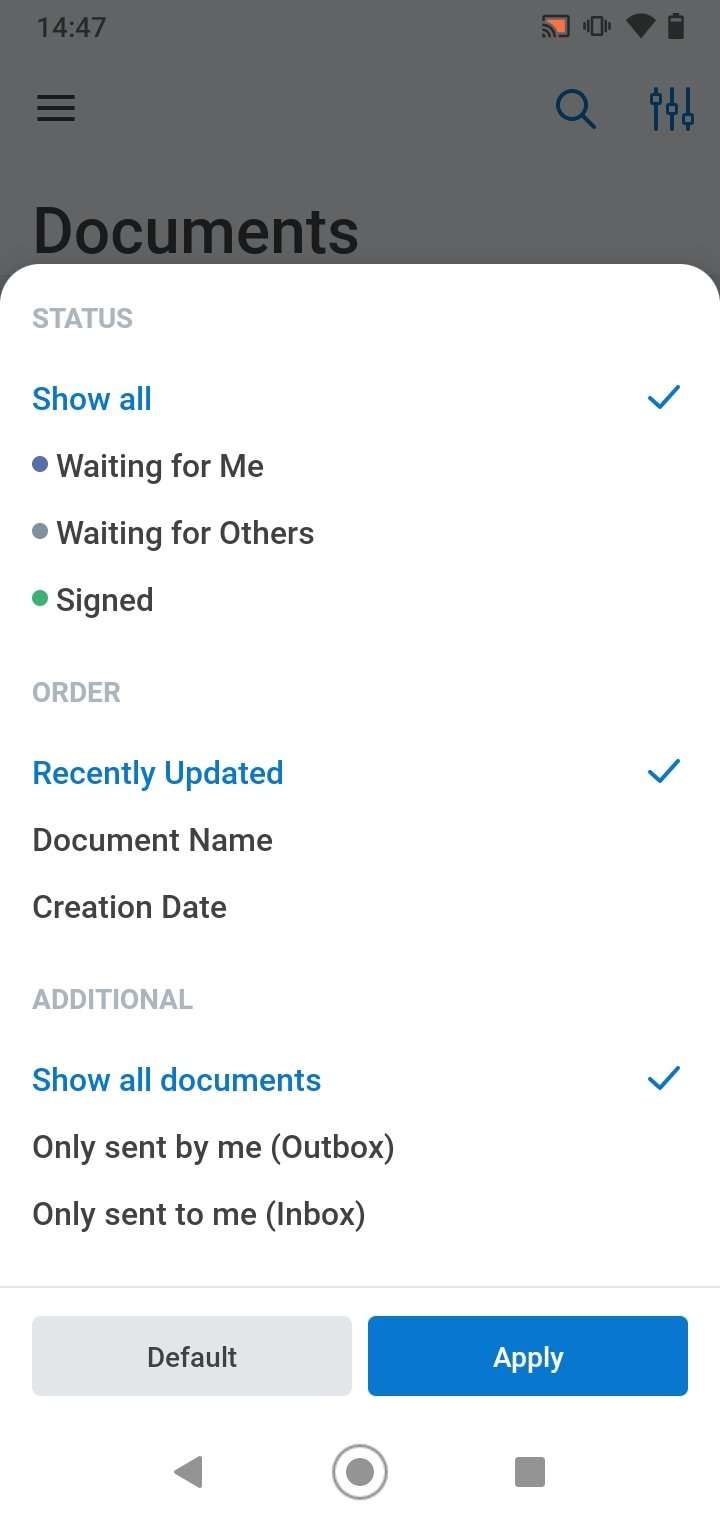The image size is (720, 1520).
Task: Filter documents by Signed status
Action: [360, 600]
